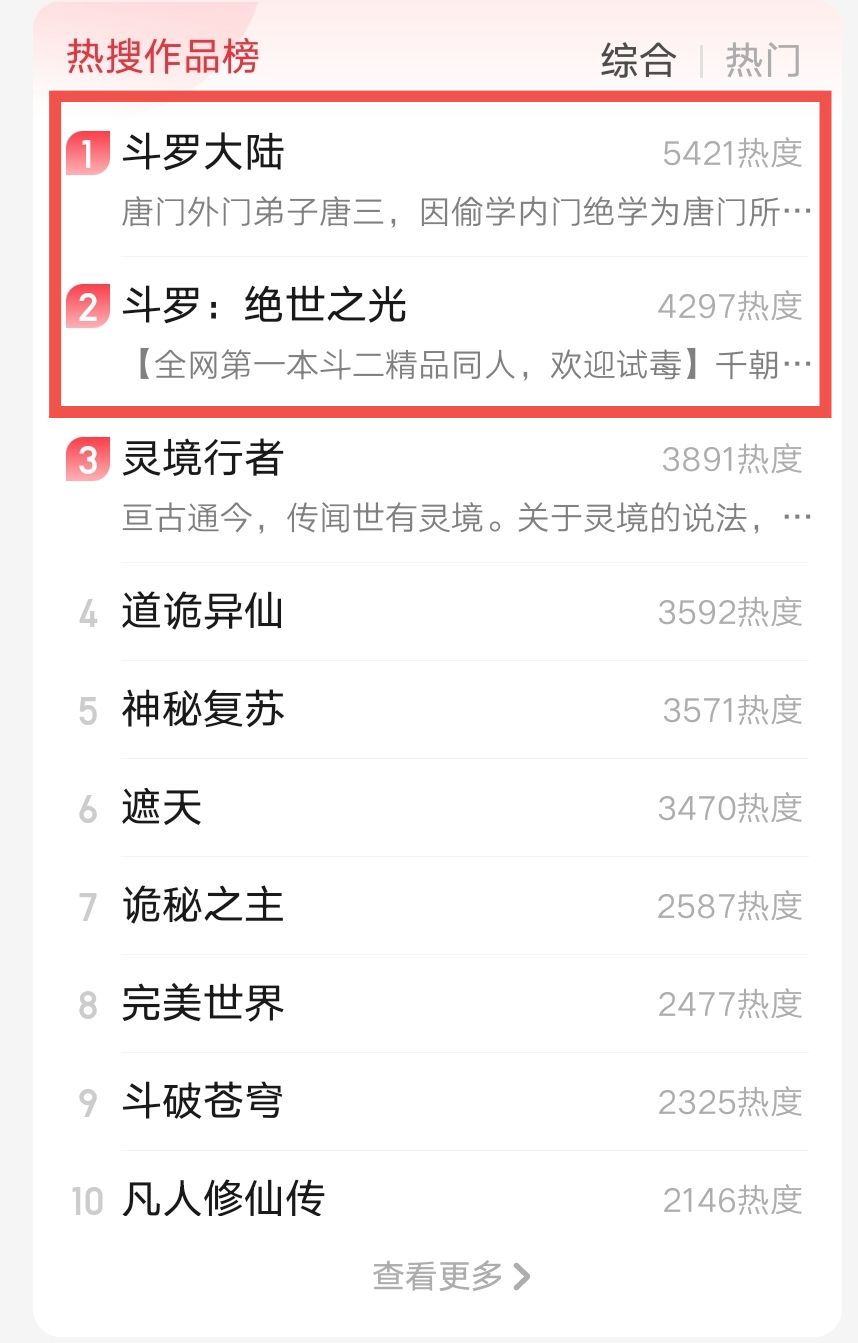Open third-ranked 灵境行者
Image resolution: width=858 pixels, height=1343 pixels.
pos(203,459)
